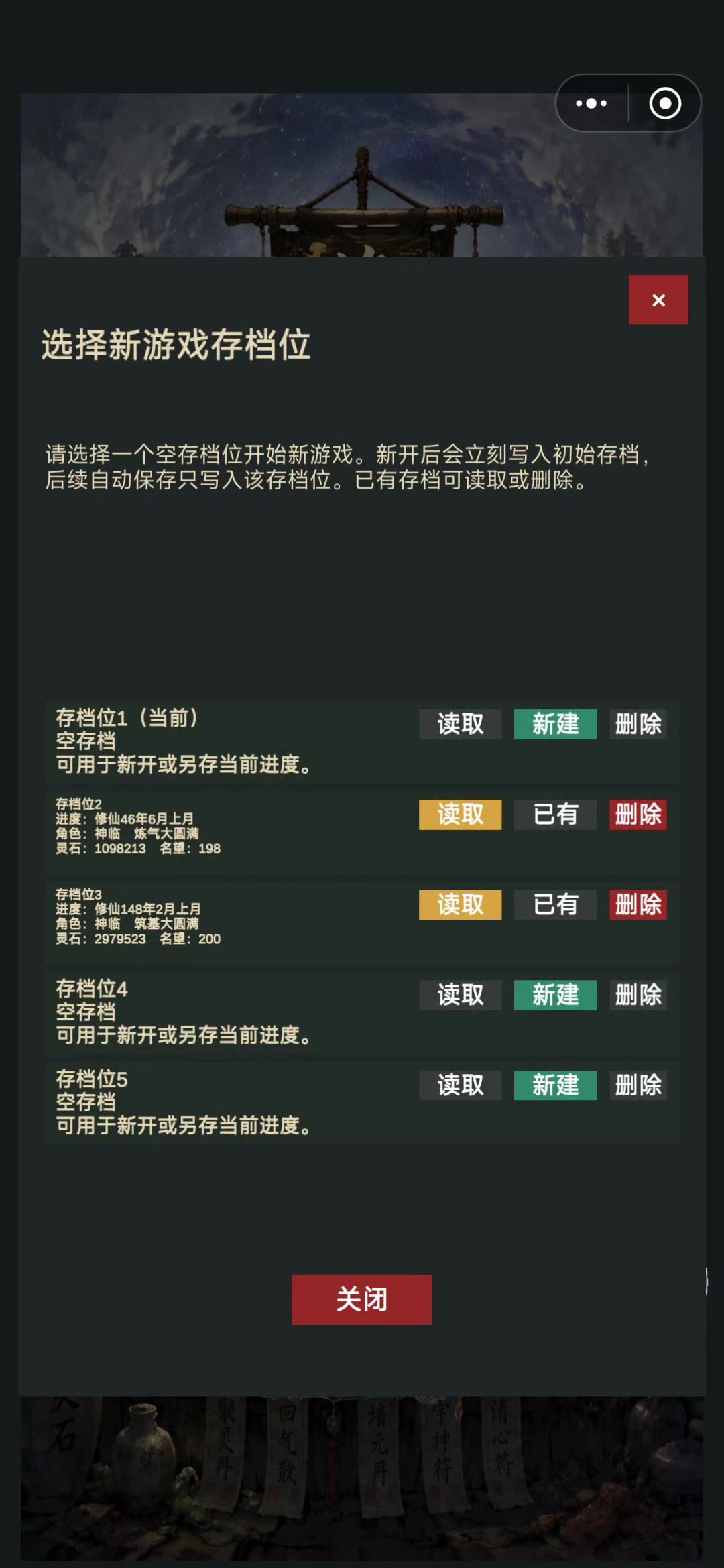Delete save slot 存档位3
Image resolution: width=724 pixels, height=1568 pixels.
coord(638,905)
